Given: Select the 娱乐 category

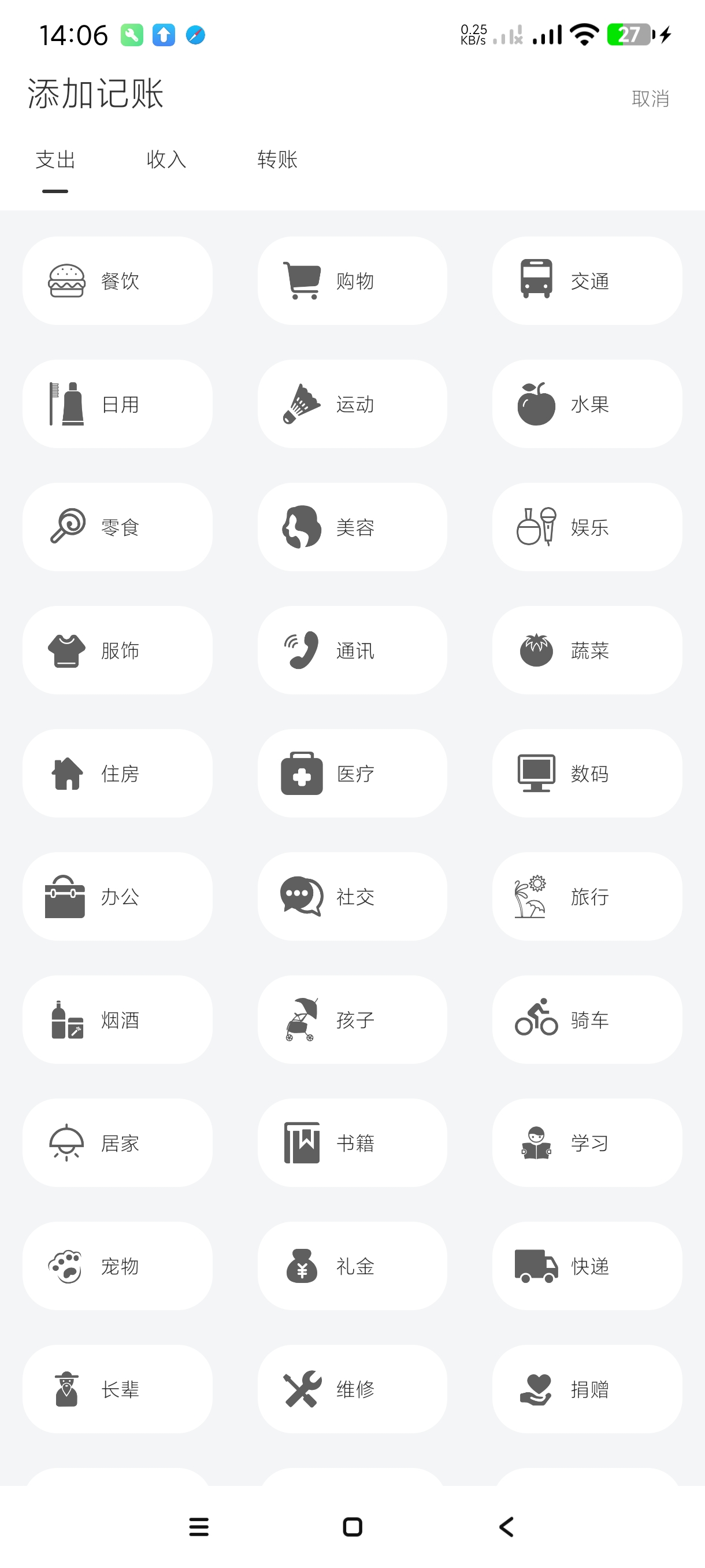Looking at the screenshot, I should tap(587, 527).
